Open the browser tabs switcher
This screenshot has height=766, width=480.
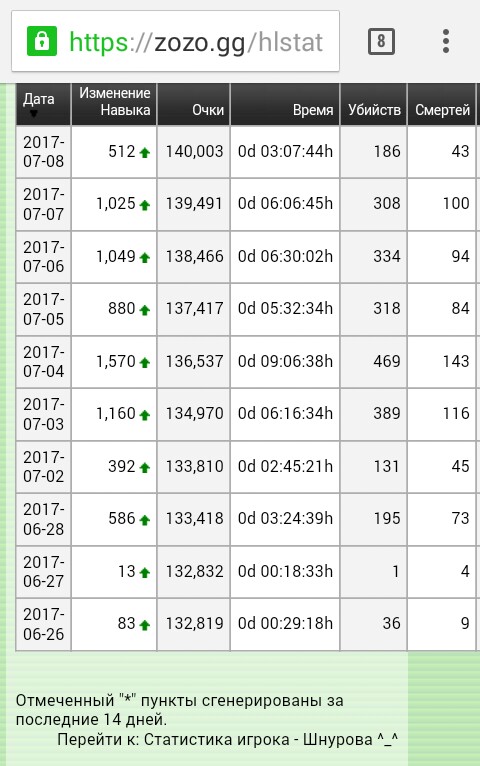tap(381, 41)
